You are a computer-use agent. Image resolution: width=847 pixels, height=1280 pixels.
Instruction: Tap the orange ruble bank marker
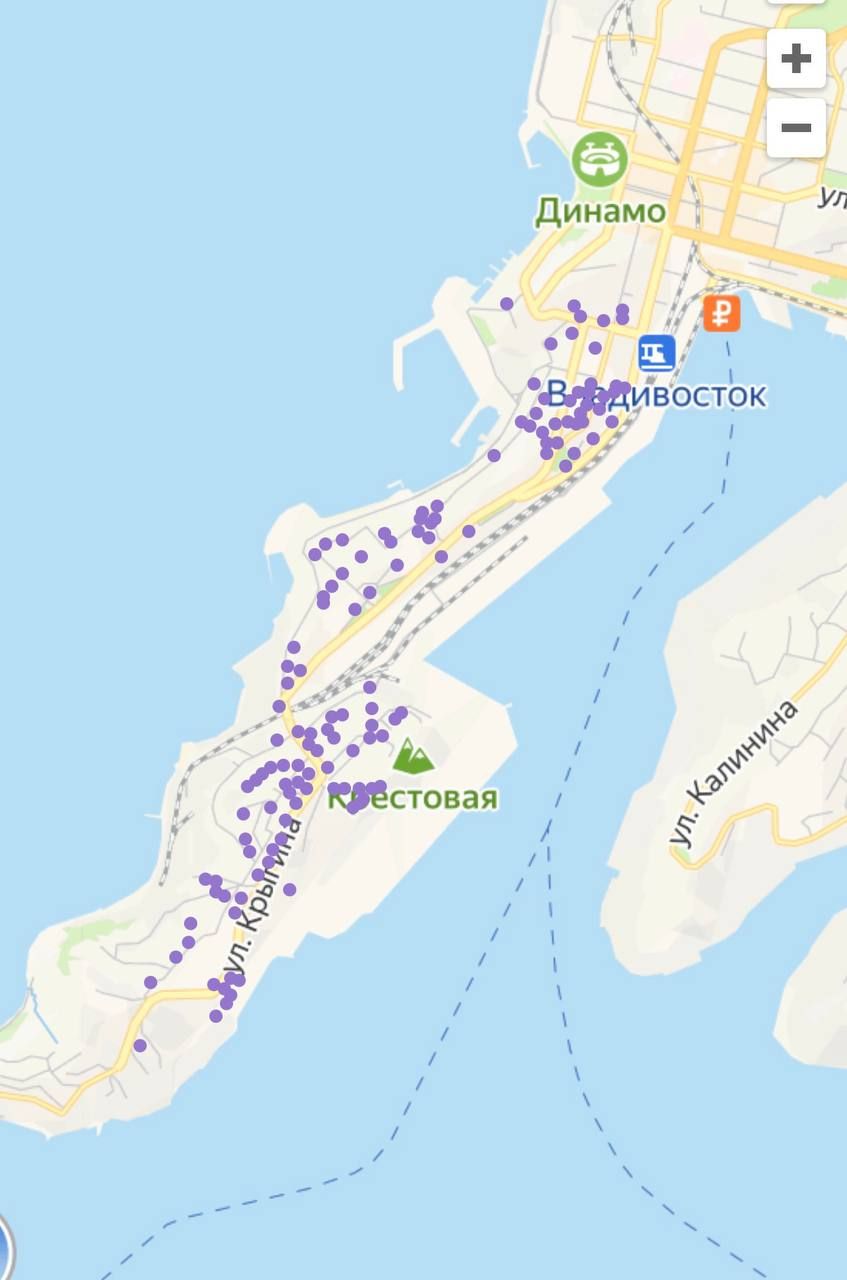click(721, 313)
